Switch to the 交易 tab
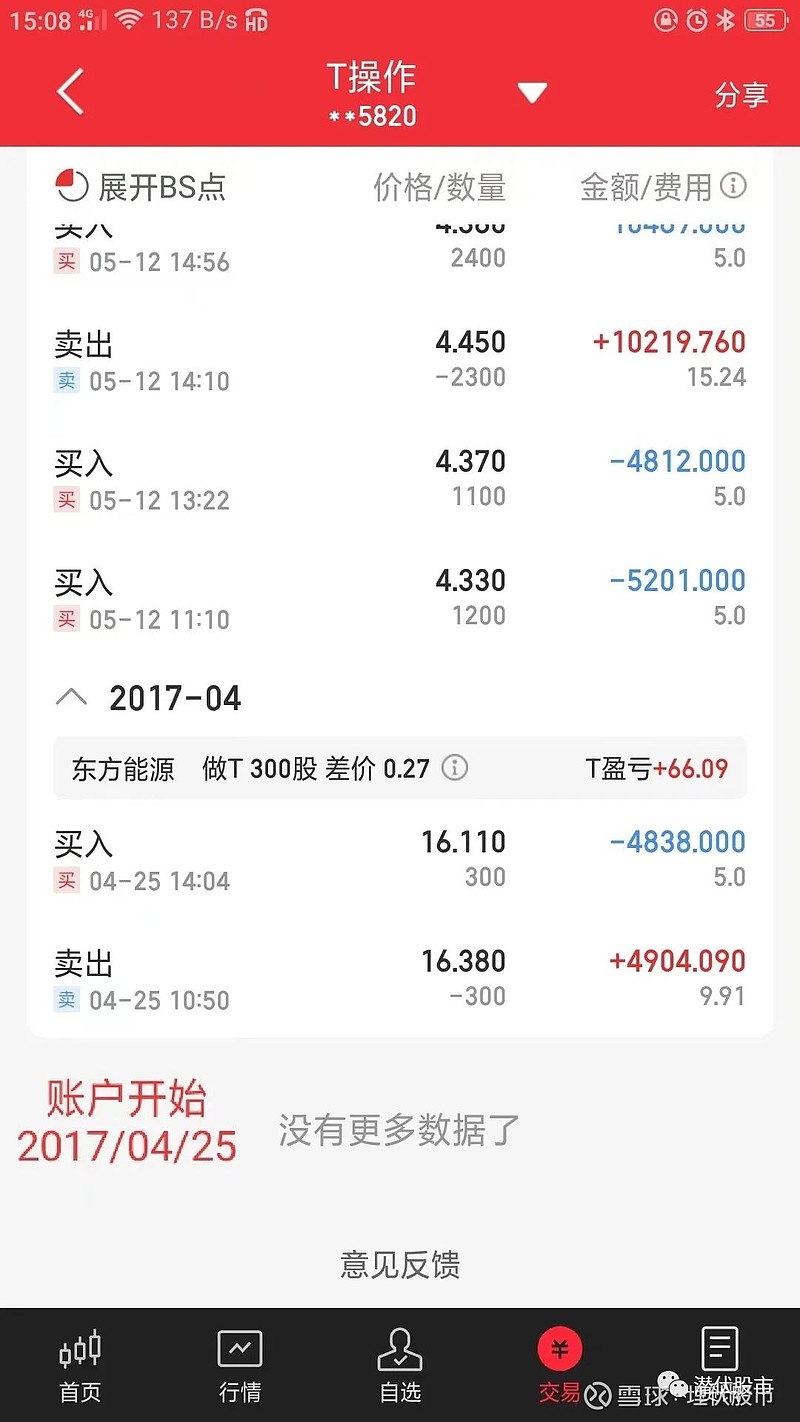This screenshot has height=1422, width=800. point(560,1364)
